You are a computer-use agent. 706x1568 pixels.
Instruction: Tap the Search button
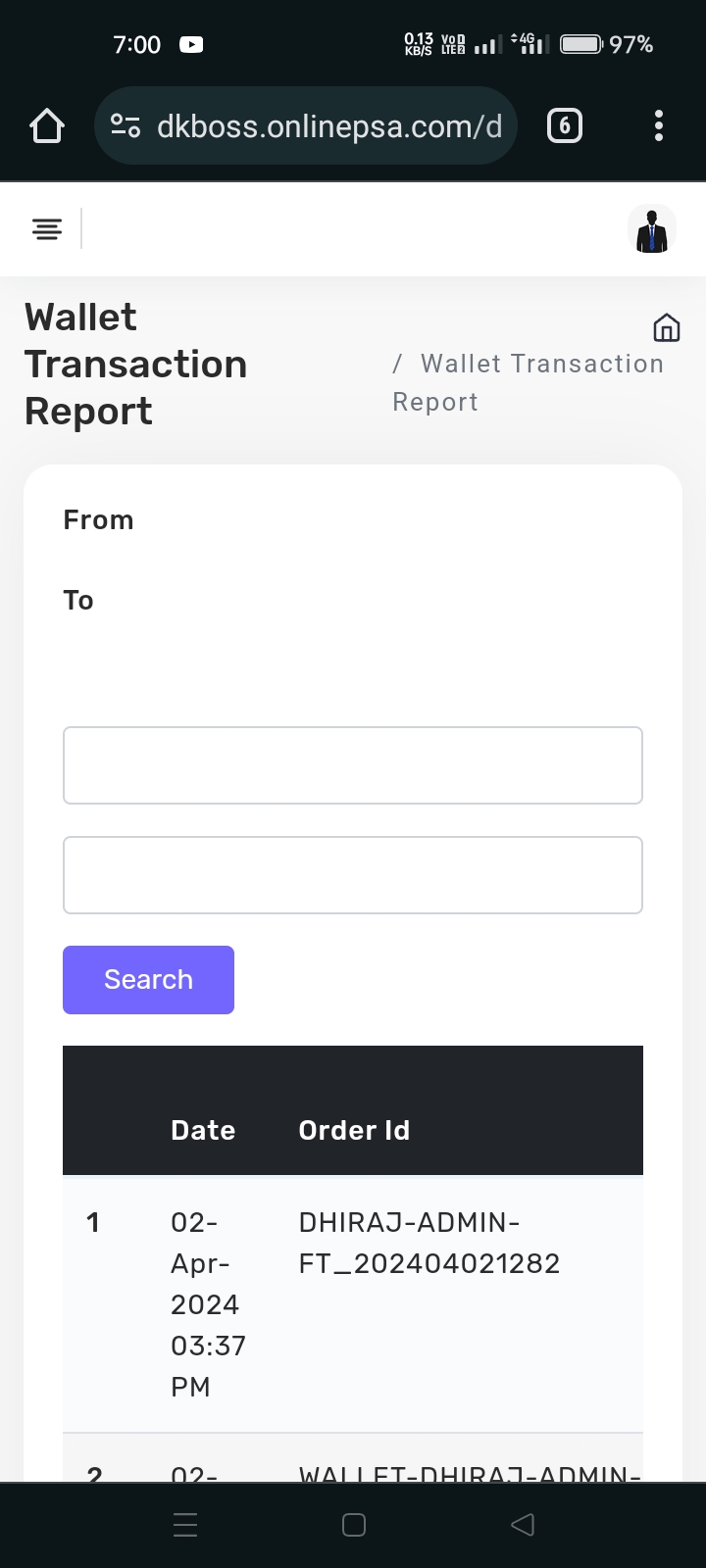(148, 980)
